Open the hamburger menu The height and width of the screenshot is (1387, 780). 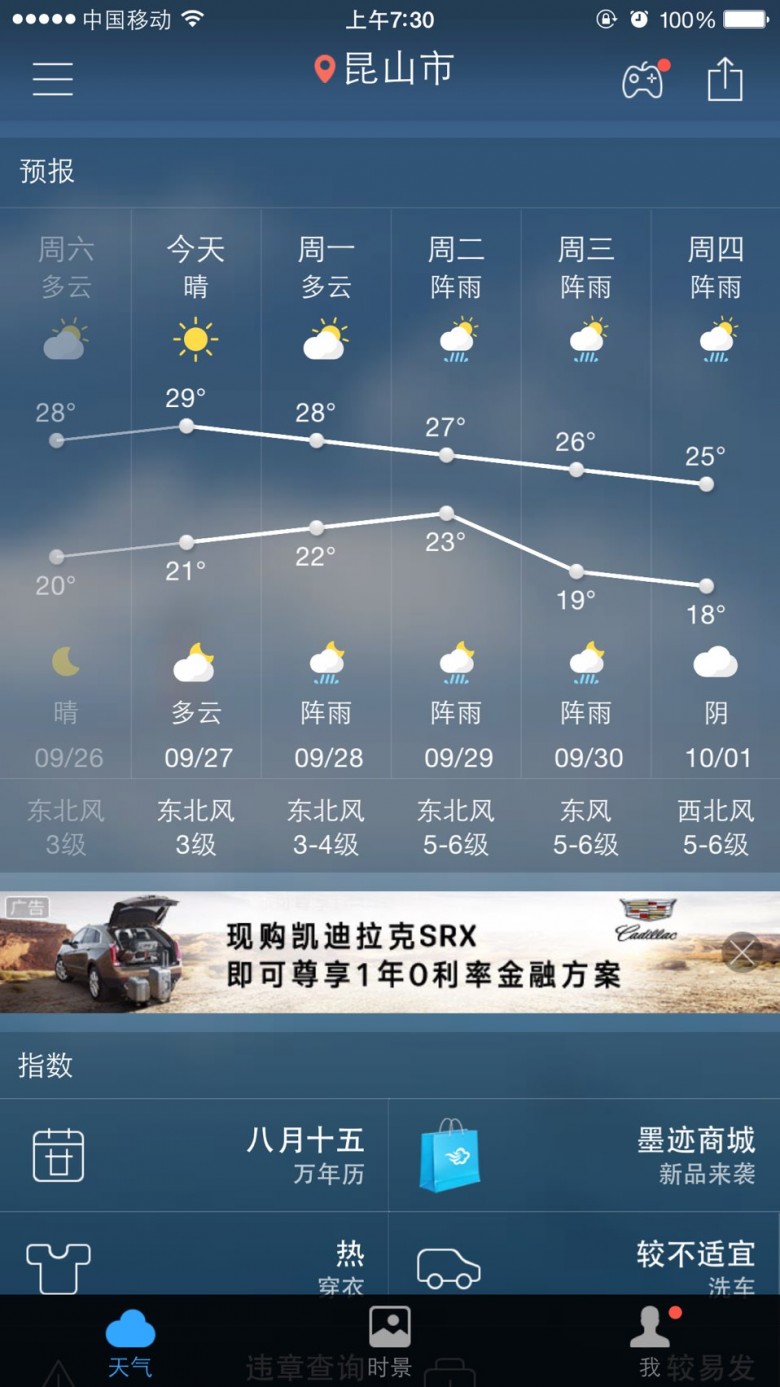tap(52, 78)
